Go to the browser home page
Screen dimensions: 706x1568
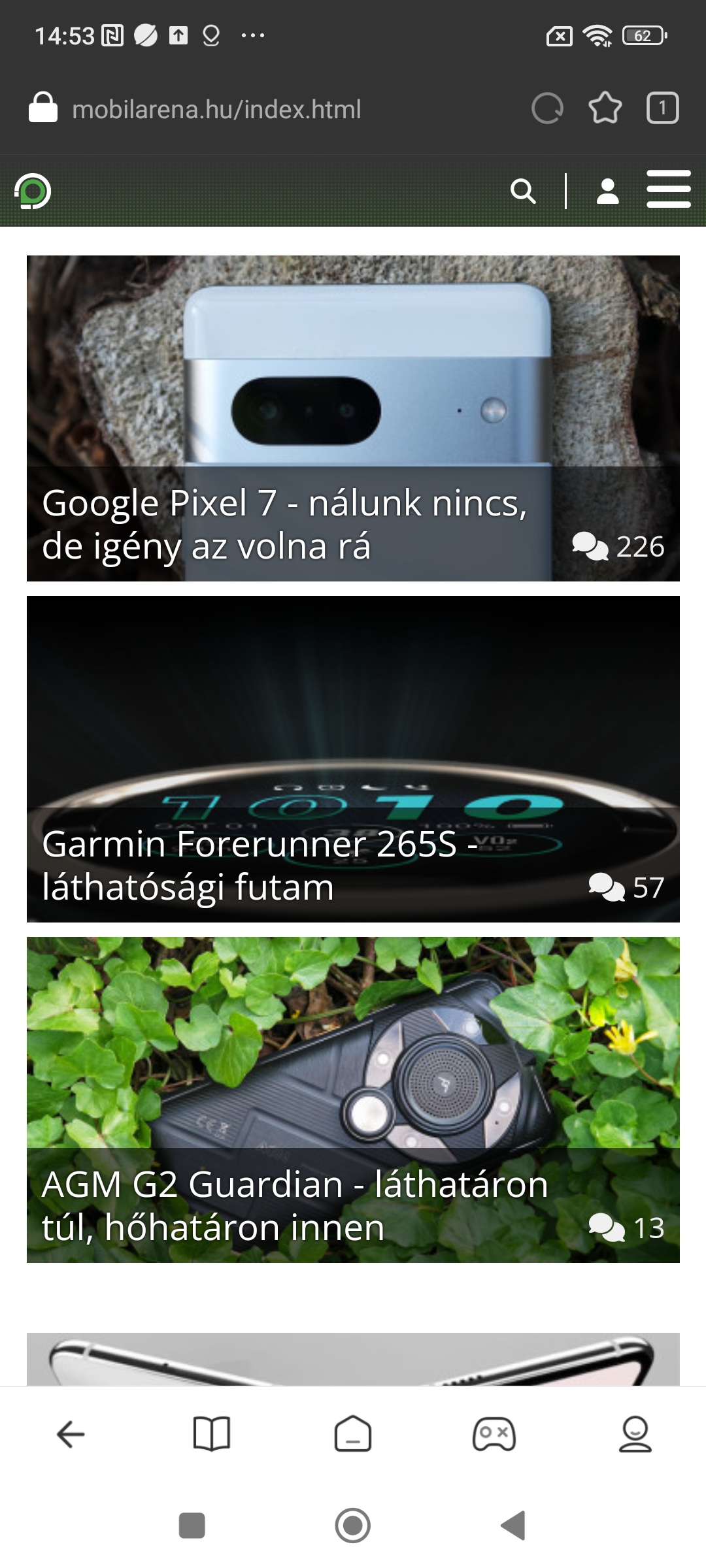(x=353, y=1434)
